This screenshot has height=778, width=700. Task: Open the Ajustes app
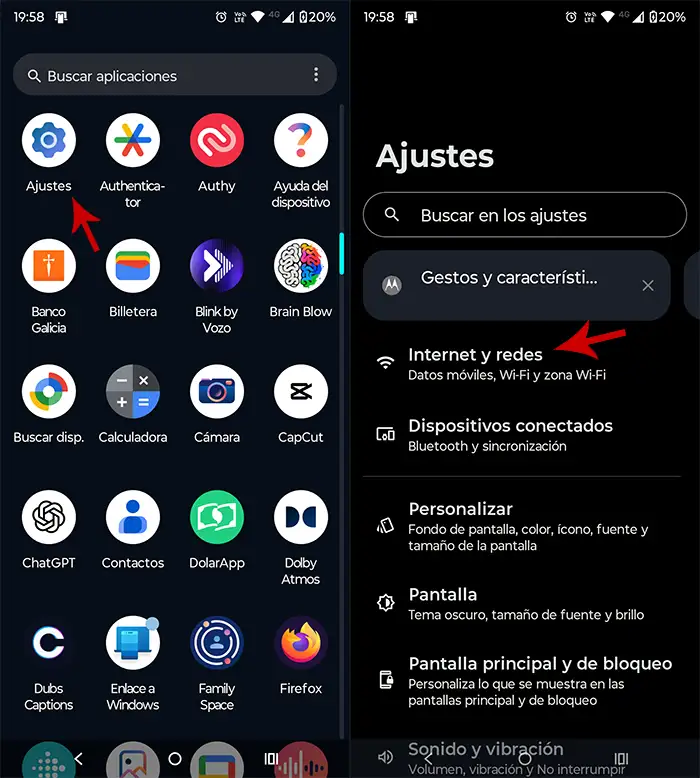(49, 141)
